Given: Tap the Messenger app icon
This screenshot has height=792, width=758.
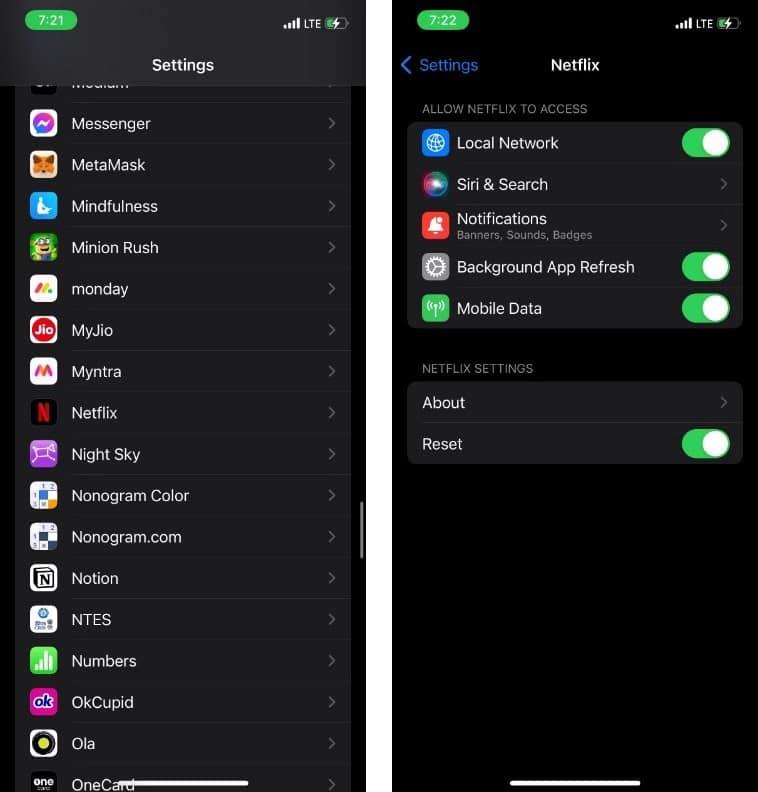Looking at the screenshot, I should pos(43,123).
